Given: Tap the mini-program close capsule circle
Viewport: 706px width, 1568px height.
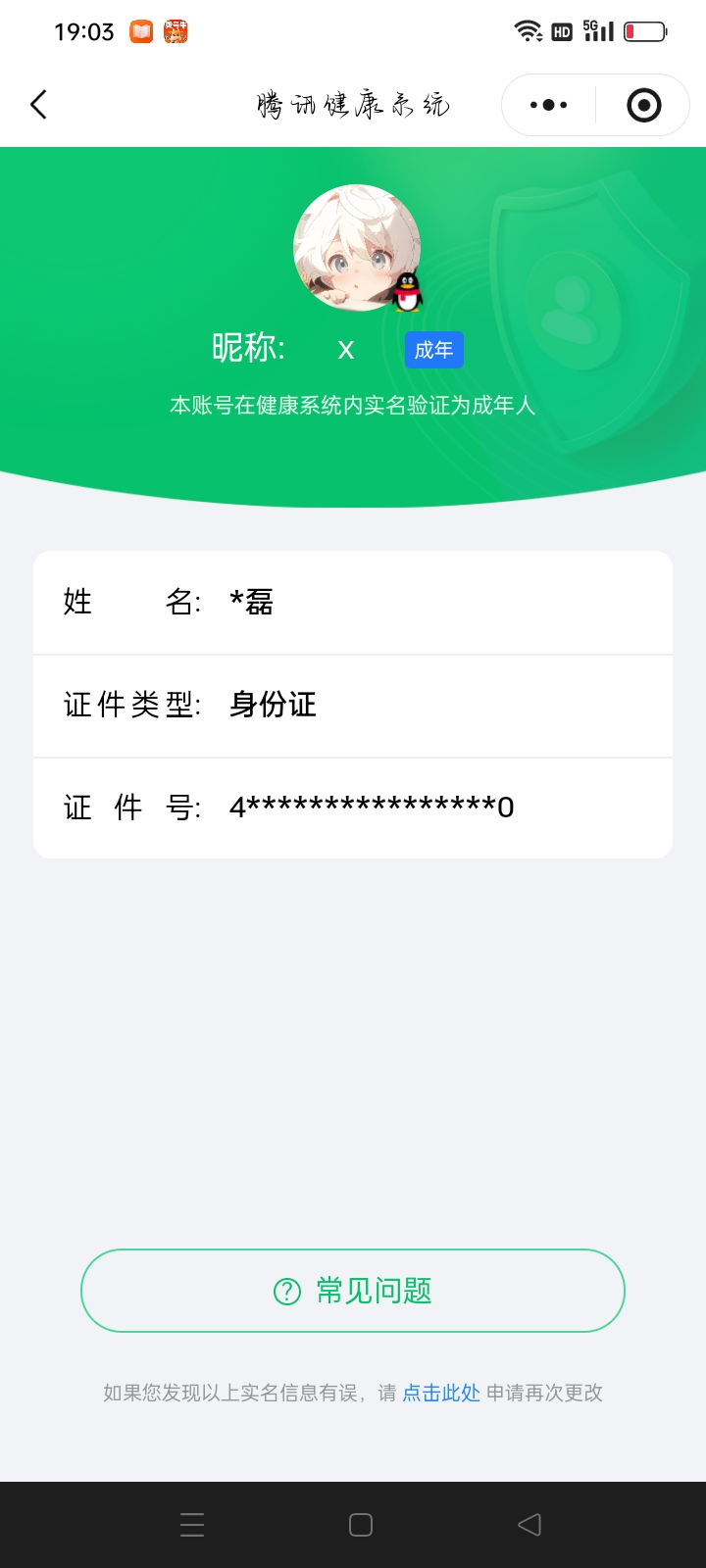Looking at the screenshot, I should [642, 104].
